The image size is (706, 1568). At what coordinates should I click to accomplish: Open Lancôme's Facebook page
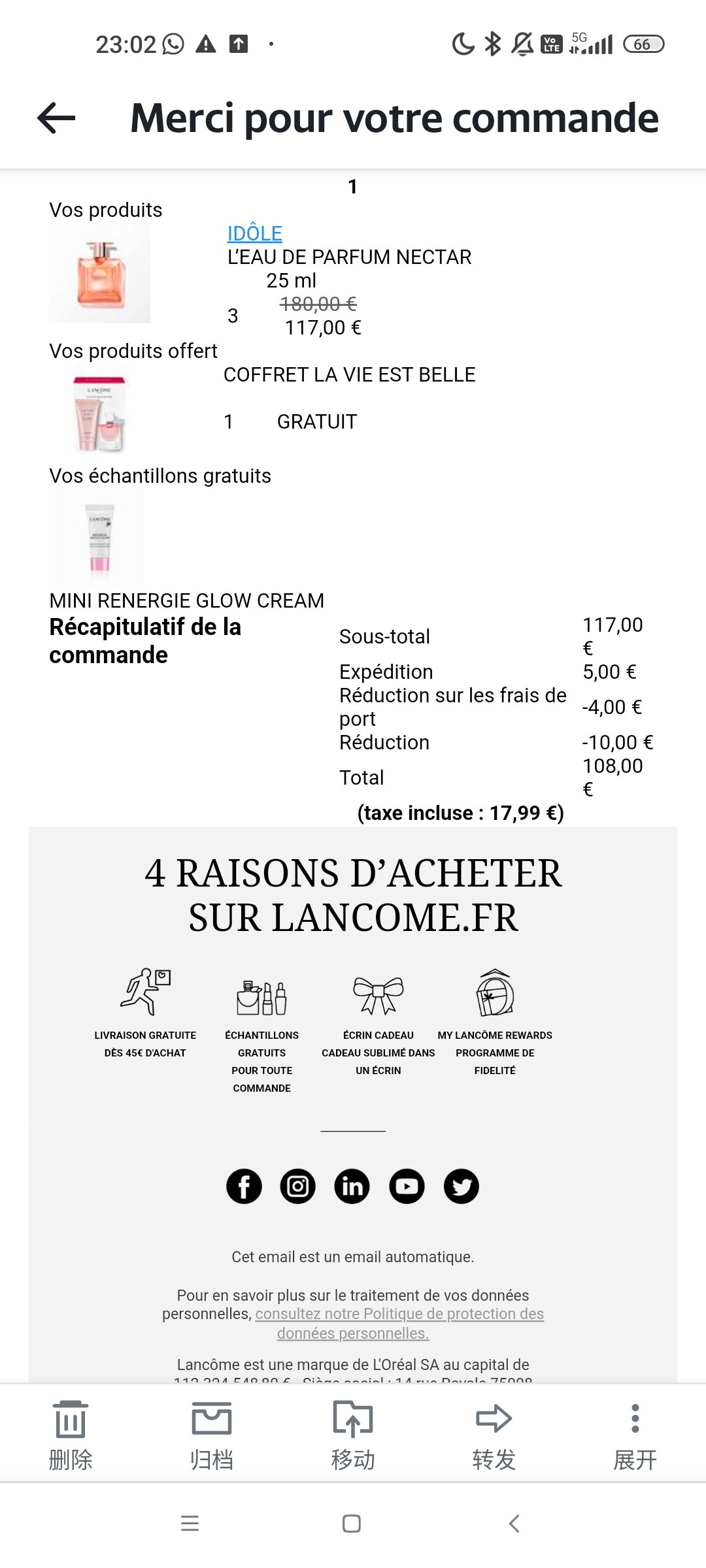(244, 1186)
